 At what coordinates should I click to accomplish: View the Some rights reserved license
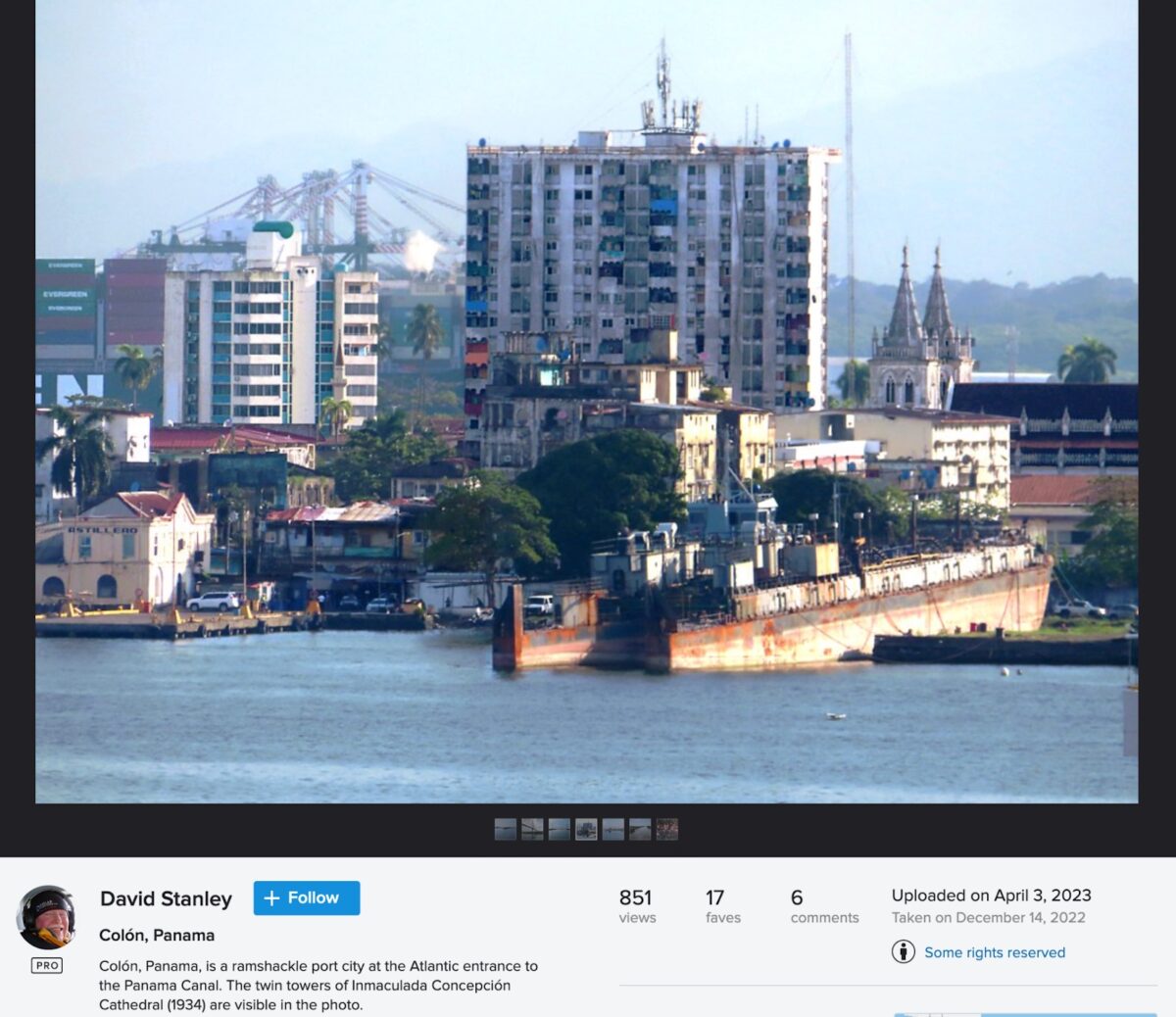click(994, 952)
